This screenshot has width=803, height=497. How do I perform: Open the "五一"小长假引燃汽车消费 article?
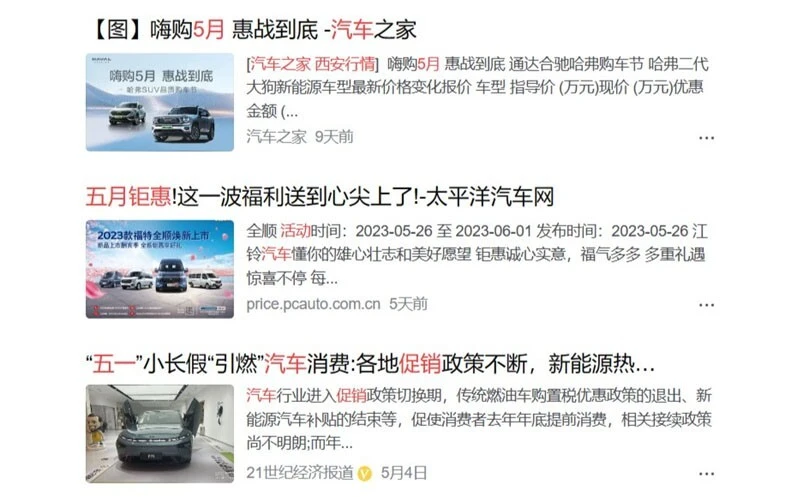[x=370, y=360]
